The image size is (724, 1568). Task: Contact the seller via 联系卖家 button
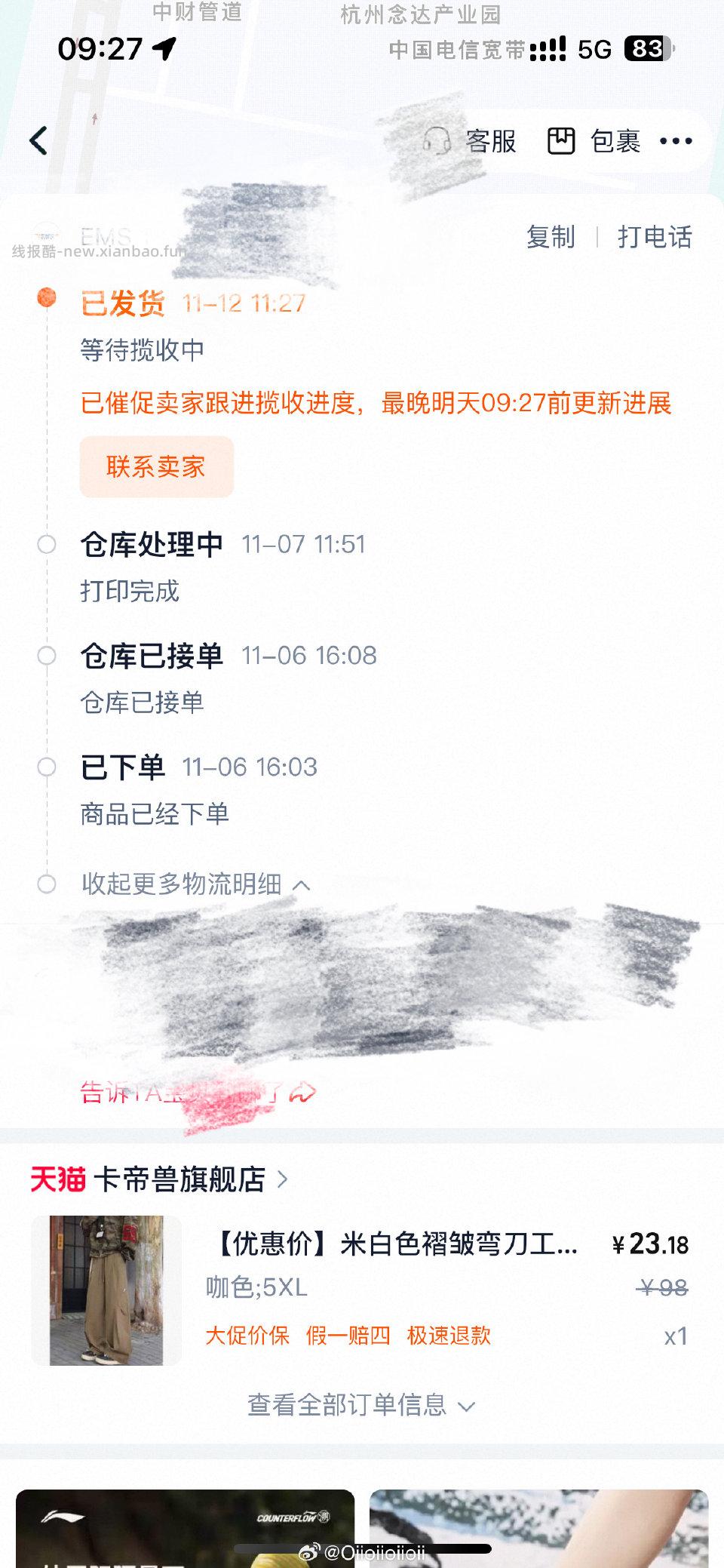tap(156, 468)
